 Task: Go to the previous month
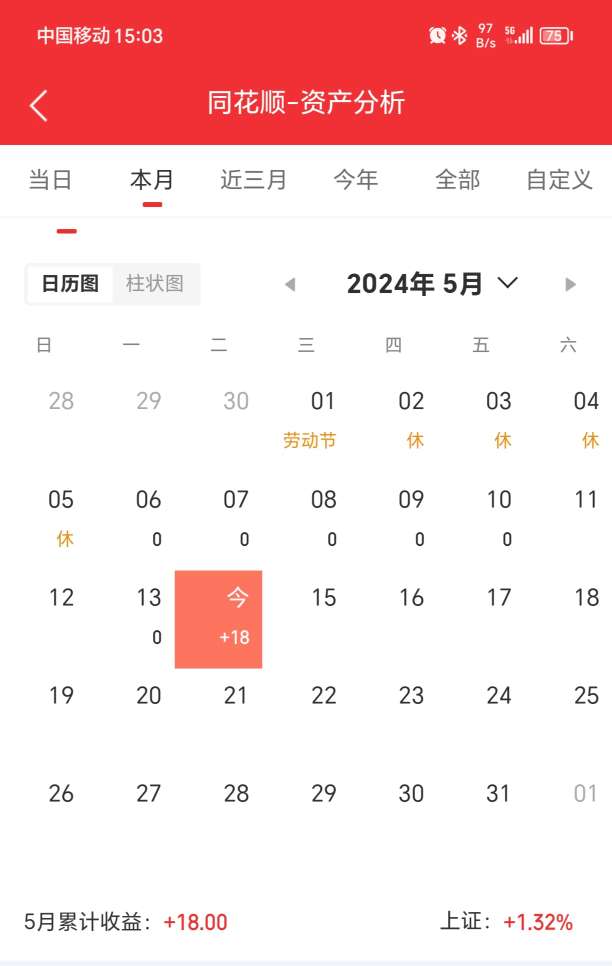(290, 285)
